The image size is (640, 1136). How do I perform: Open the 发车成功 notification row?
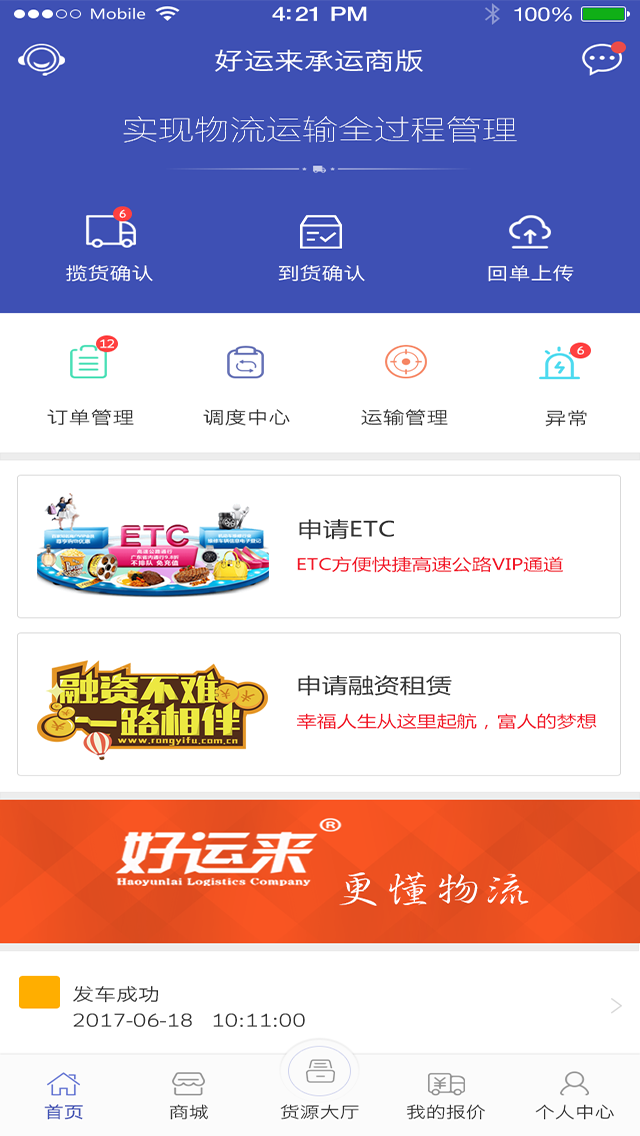point(320,1006)
